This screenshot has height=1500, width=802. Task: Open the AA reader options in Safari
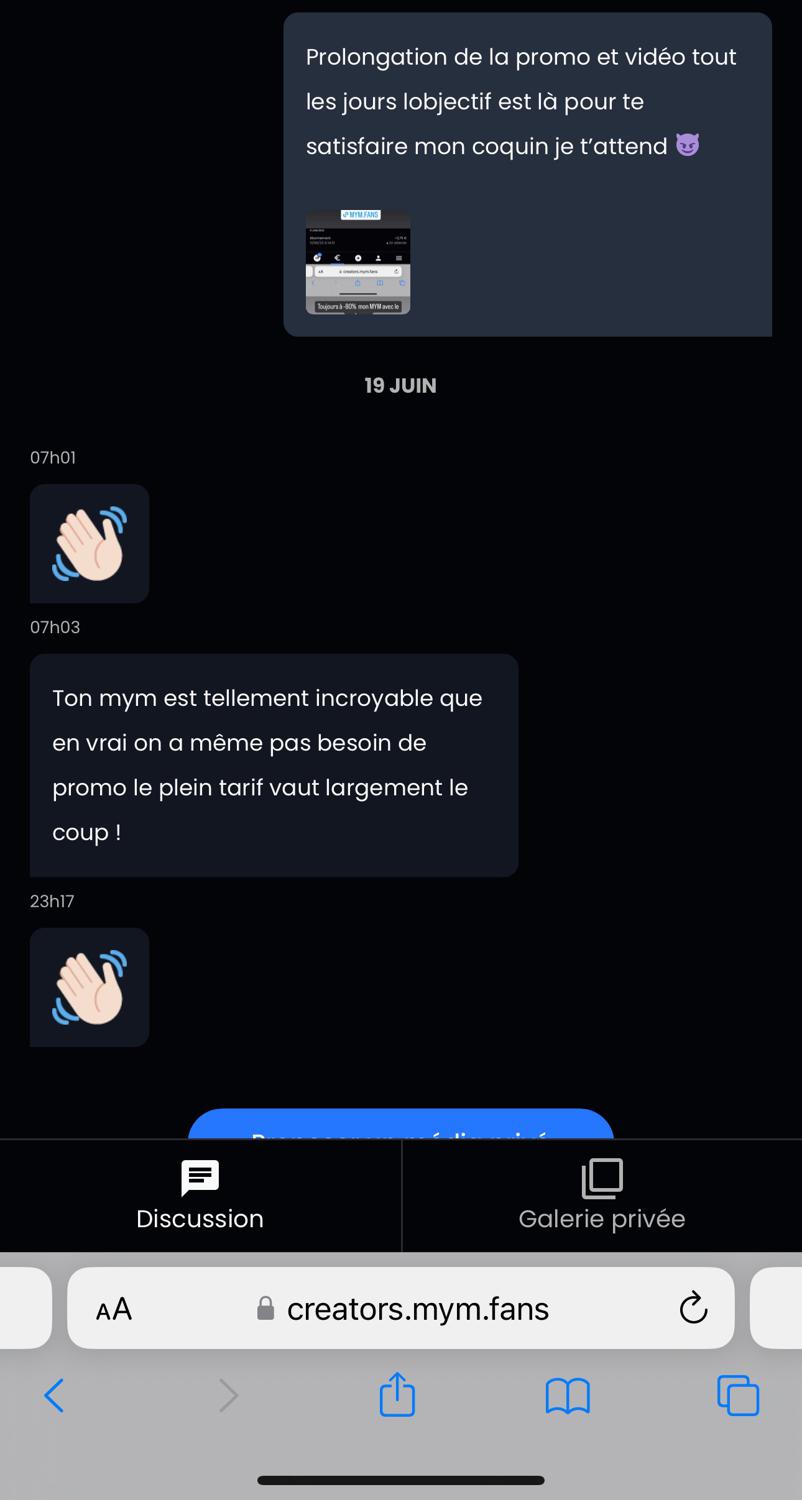114,1309
